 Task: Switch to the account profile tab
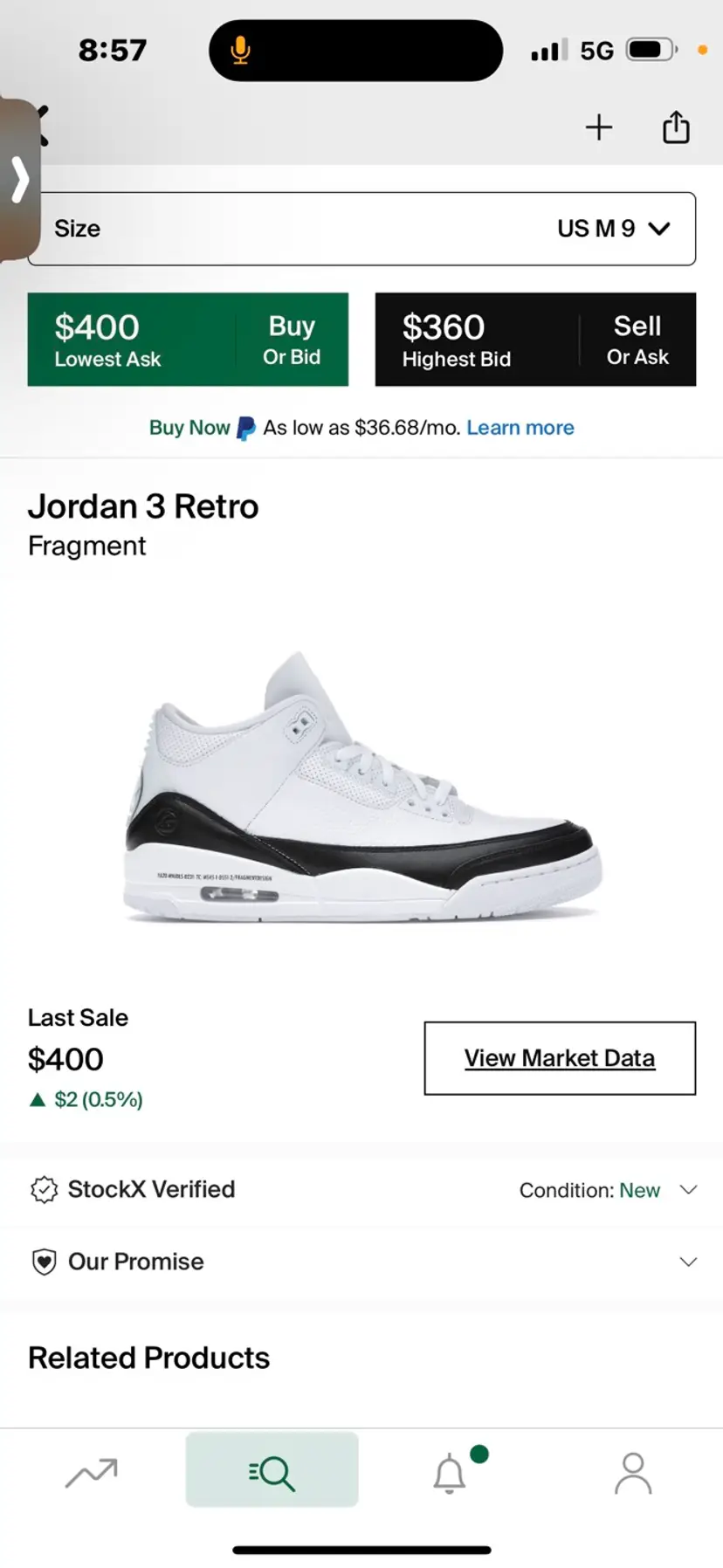[x=633, y=1474]
